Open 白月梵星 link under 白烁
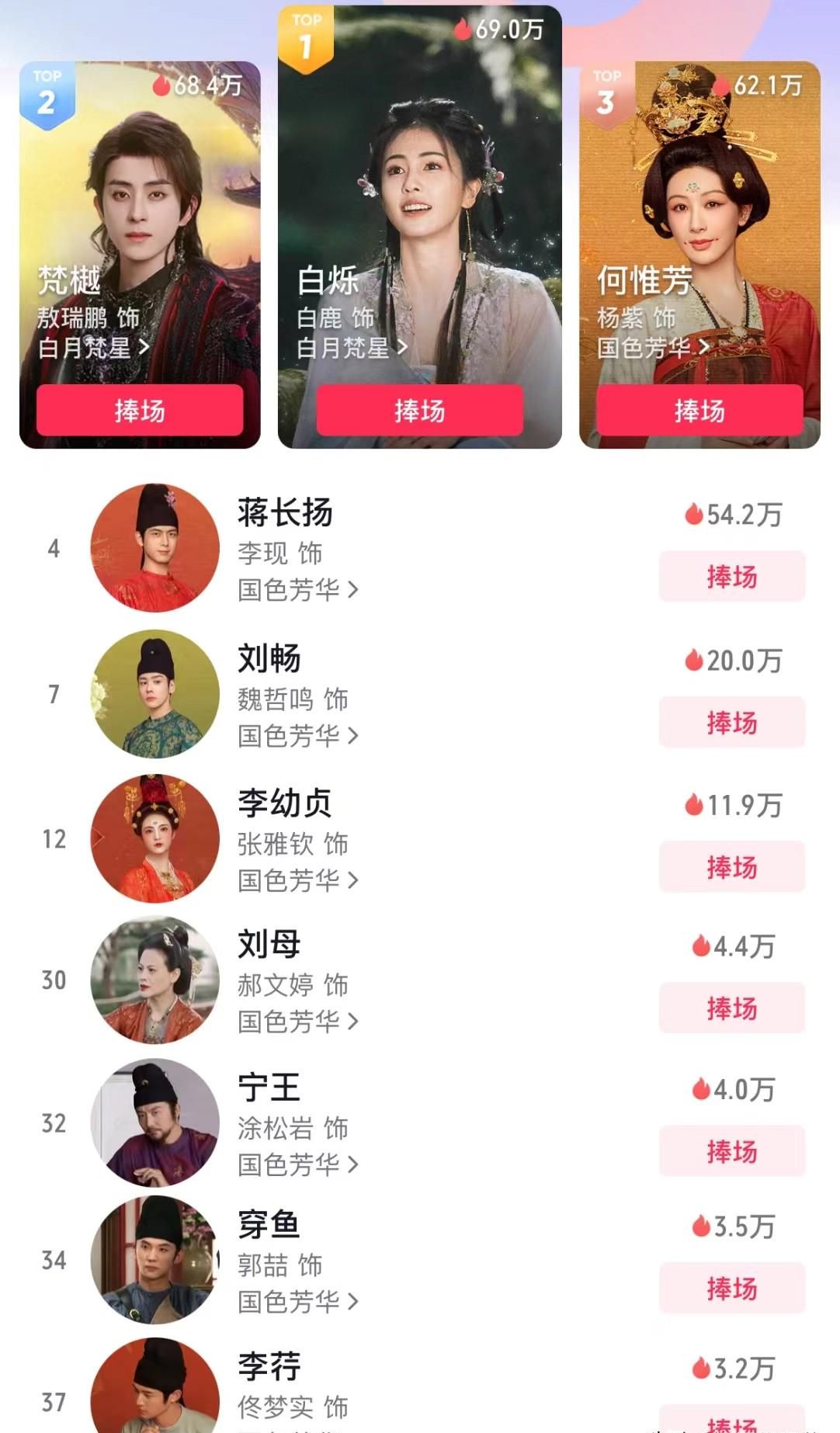 [x=352, y=347]
